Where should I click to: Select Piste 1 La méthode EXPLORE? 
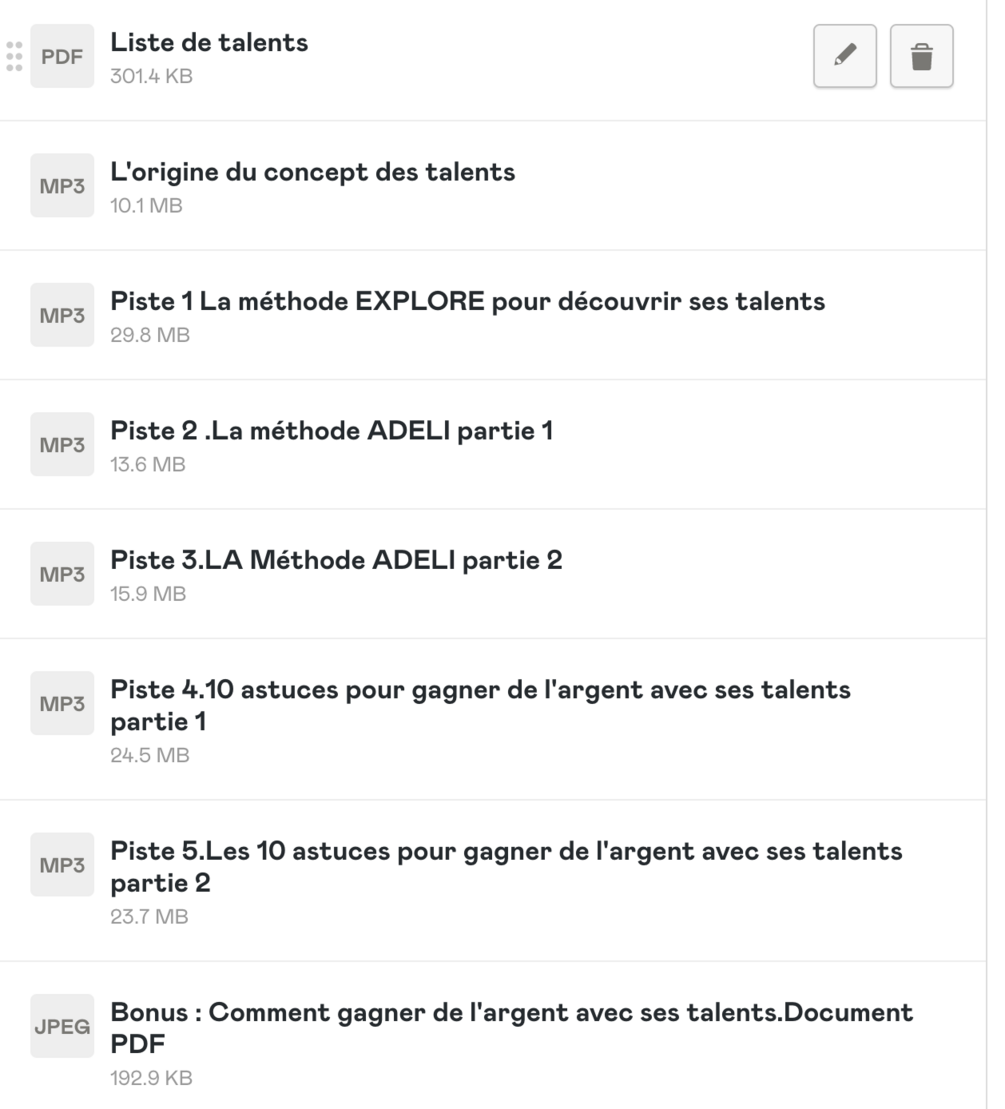(467, 301)
